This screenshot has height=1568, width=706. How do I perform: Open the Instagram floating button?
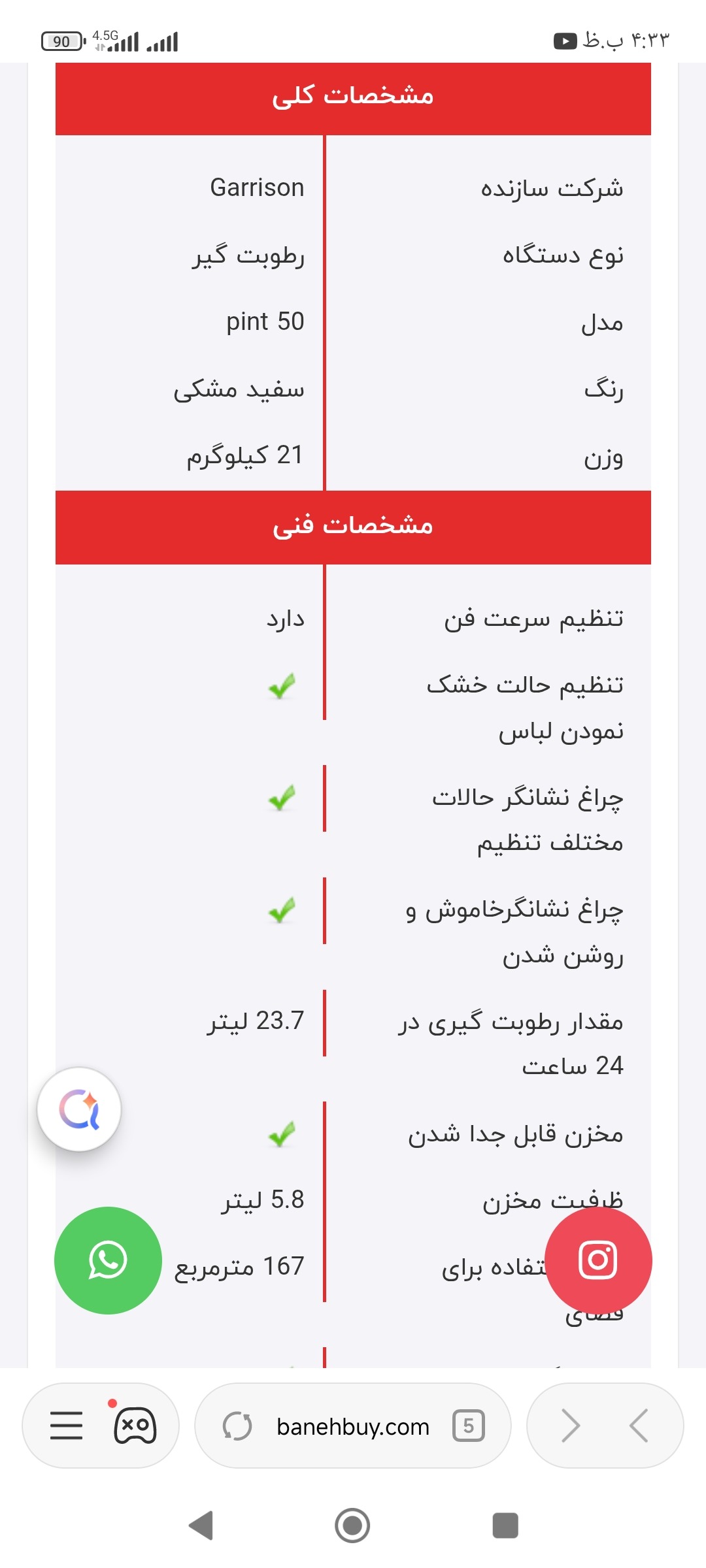point(598,1260)
